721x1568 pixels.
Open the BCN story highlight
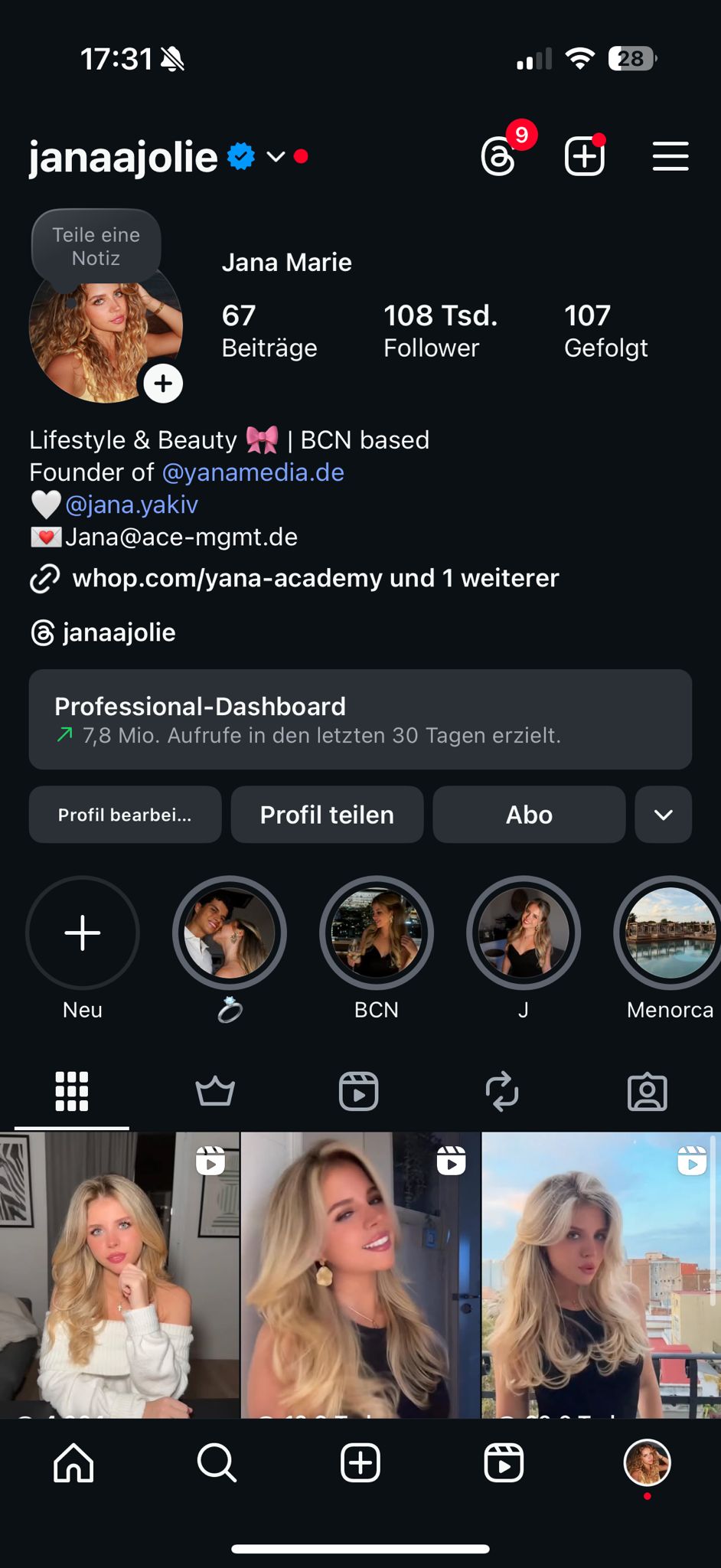click(377, 933)
